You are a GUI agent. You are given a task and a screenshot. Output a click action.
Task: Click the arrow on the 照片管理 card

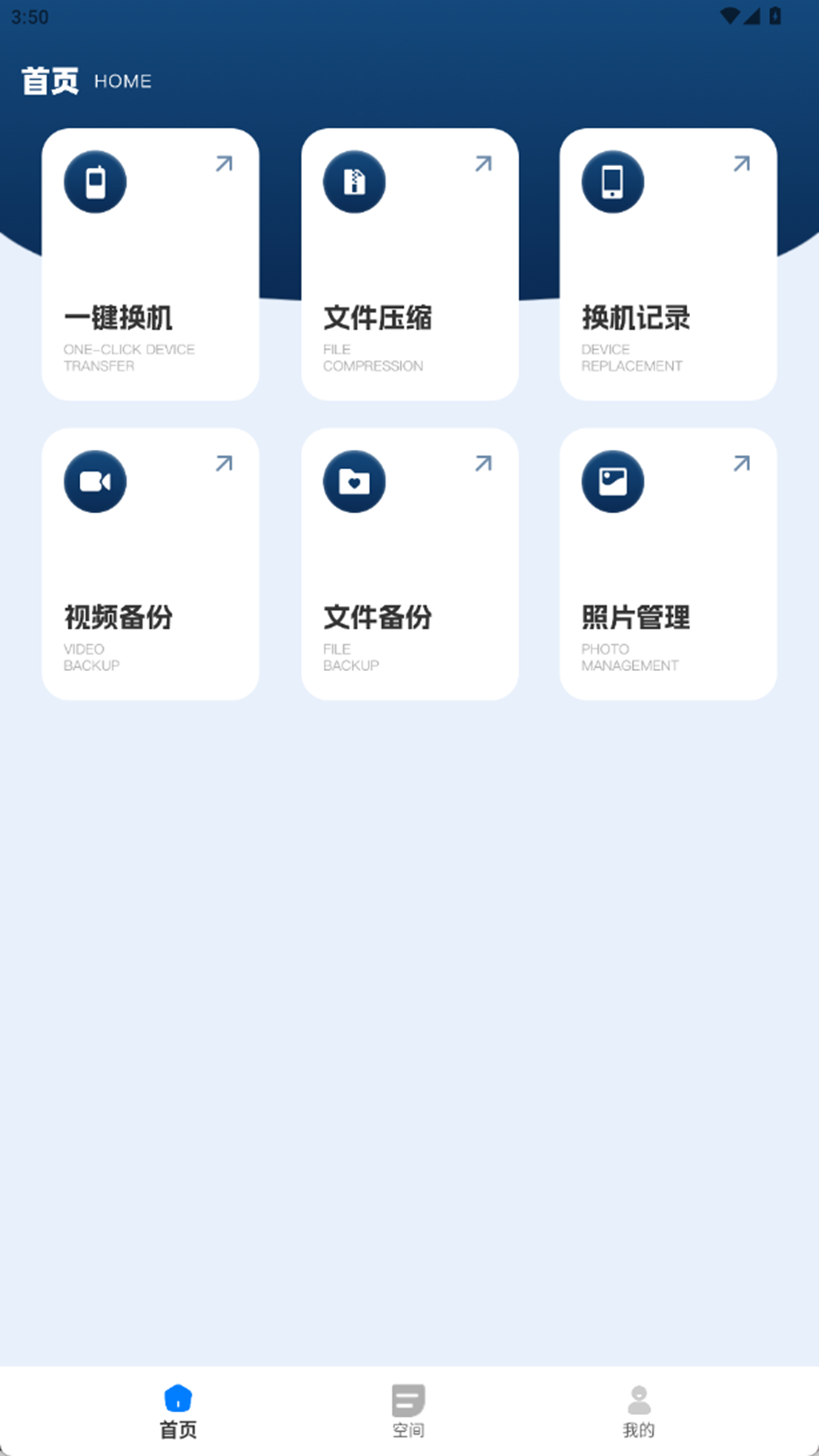741,463
